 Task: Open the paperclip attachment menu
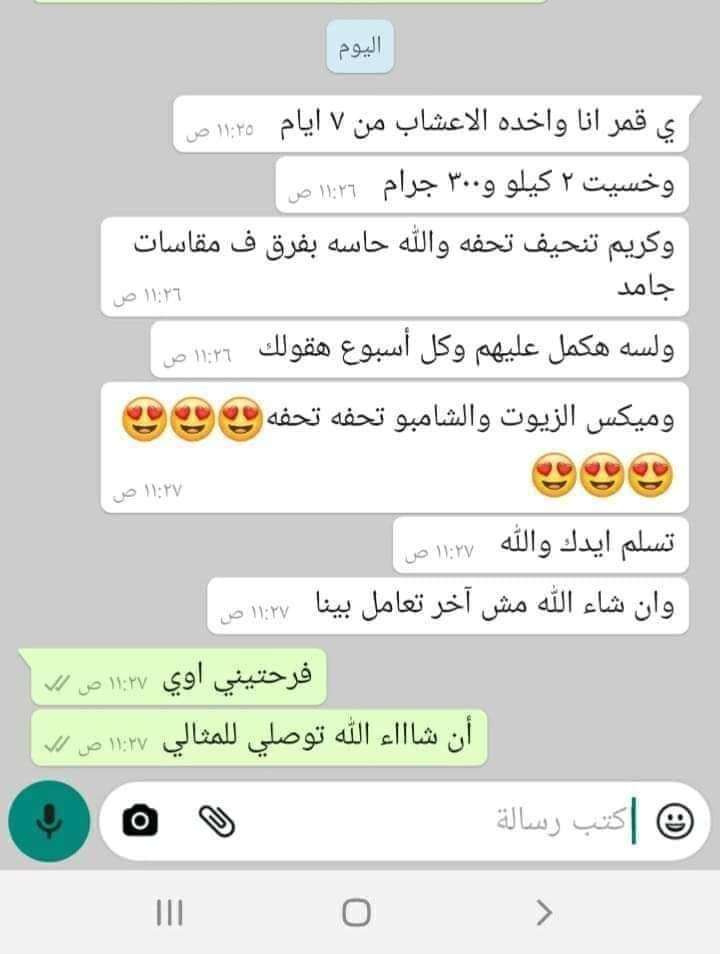[x=216, y=821]
